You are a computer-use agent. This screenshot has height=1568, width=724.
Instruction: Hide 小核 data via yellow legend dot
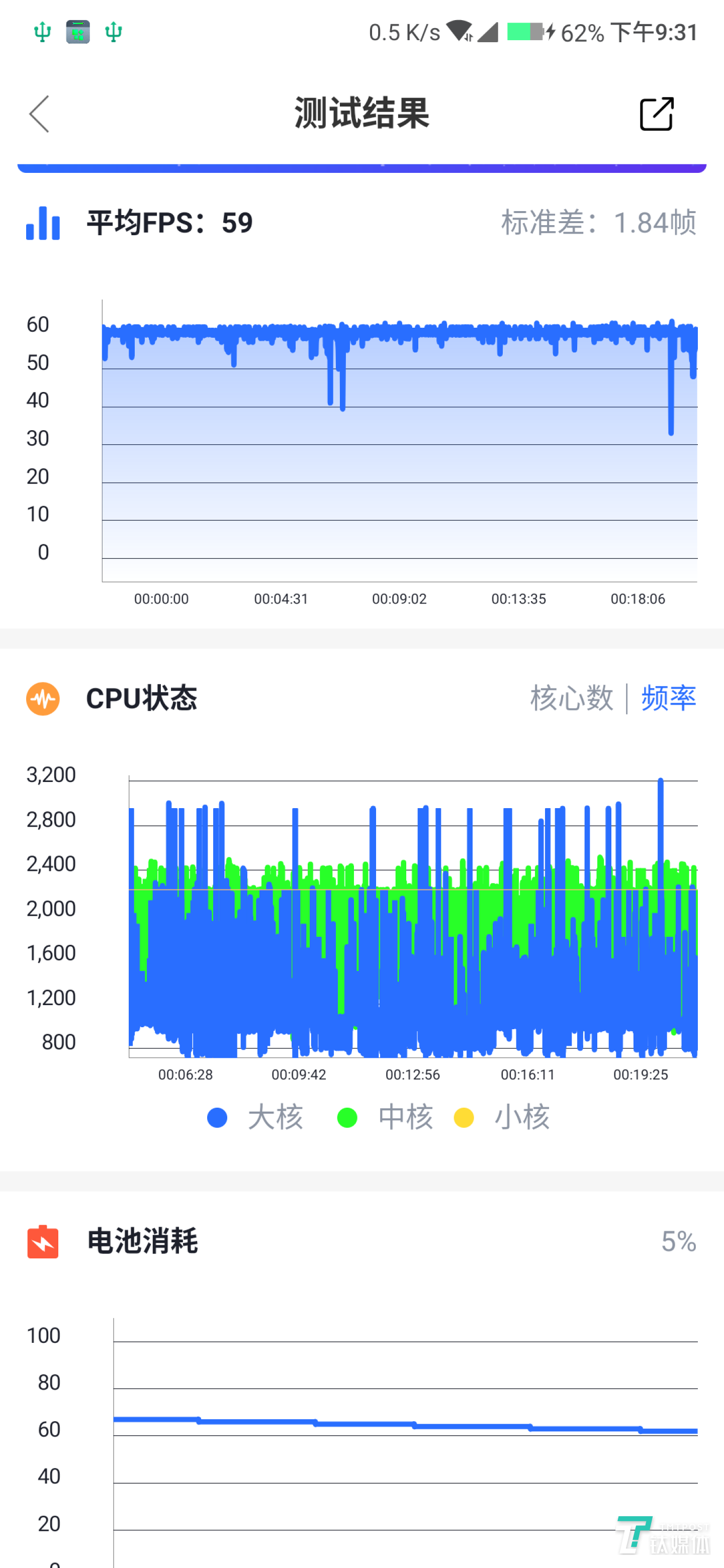(464, 1117)
